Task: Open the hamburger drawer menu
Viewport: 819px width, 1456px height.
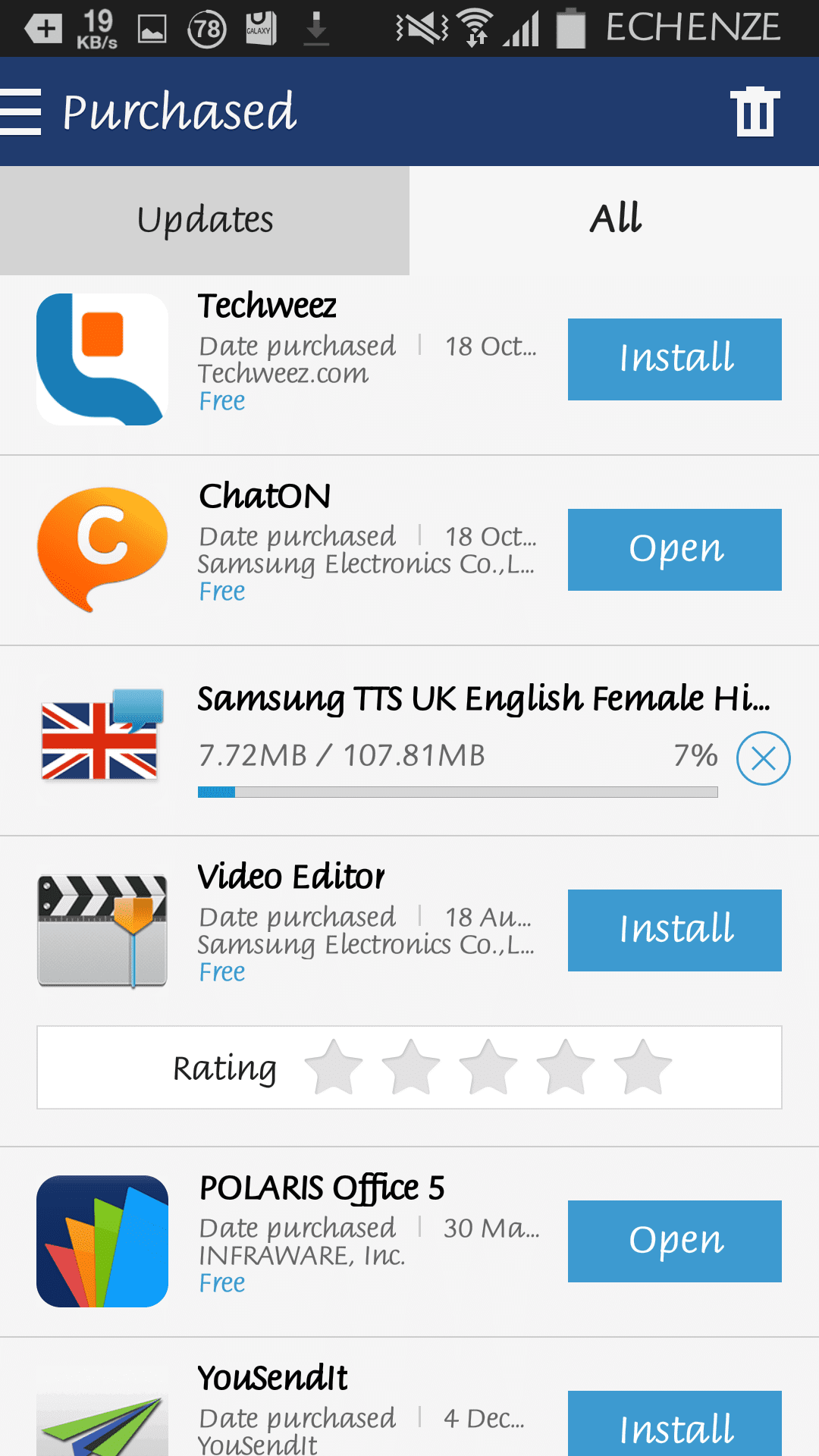Action: 20,112
